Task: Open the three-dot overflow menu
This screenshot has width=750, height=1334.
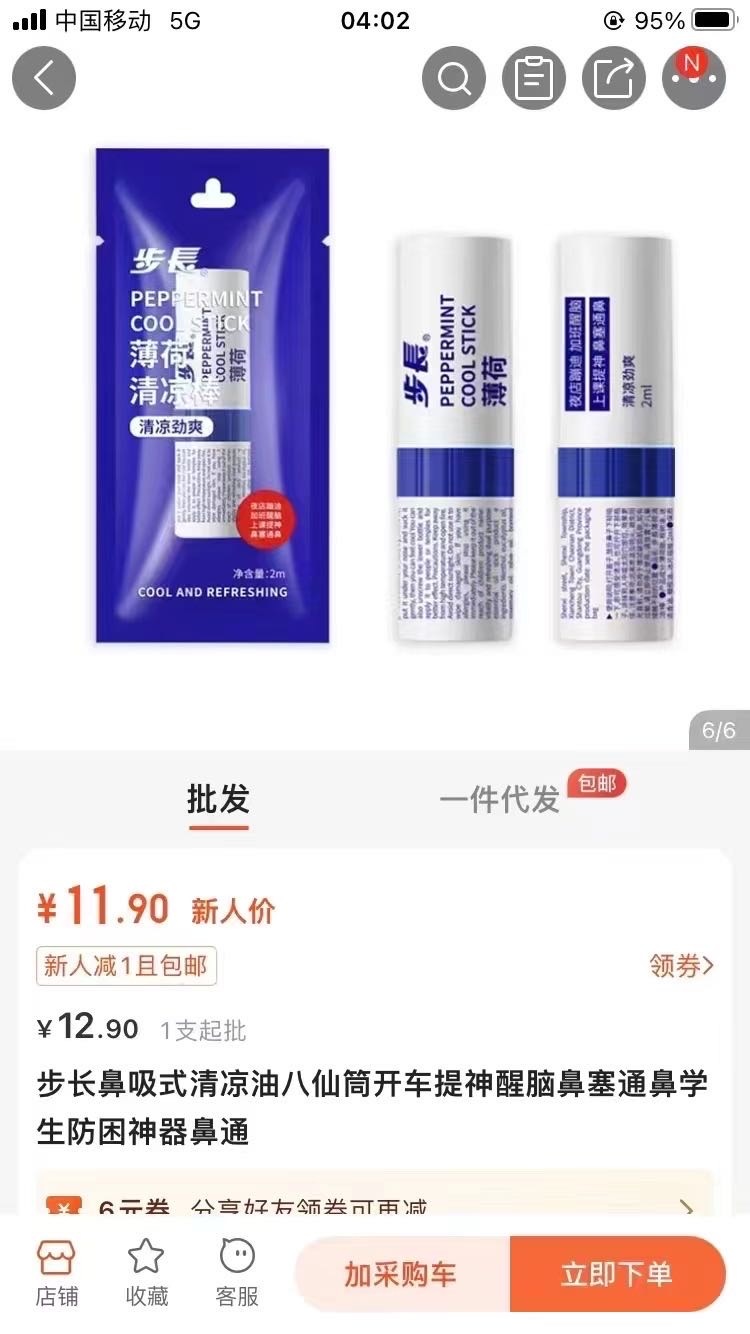Action: 694,78
